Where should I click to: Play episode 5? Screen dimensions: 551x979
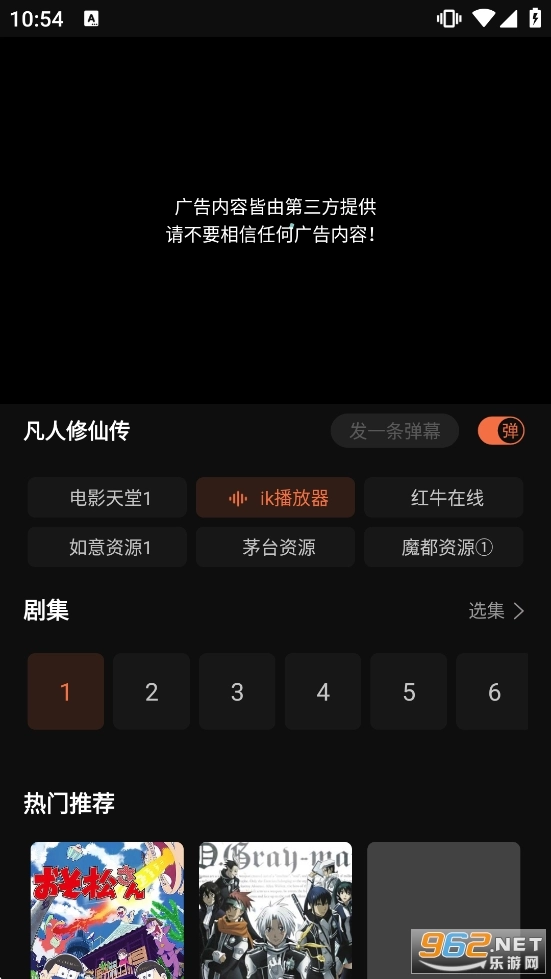pyautogui.click(x=409, y=691)
